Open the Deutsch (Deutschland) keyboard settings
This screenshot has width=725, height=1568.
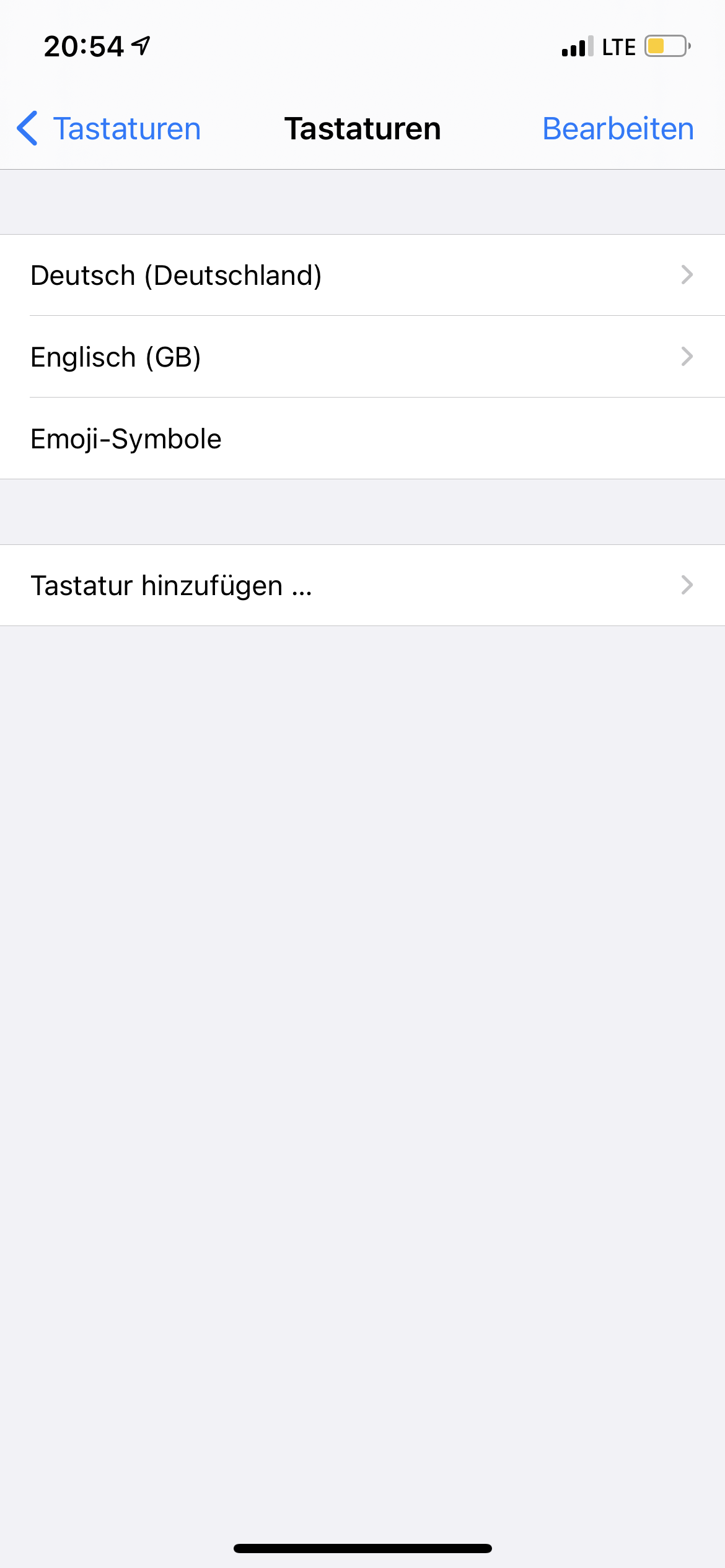362,275
